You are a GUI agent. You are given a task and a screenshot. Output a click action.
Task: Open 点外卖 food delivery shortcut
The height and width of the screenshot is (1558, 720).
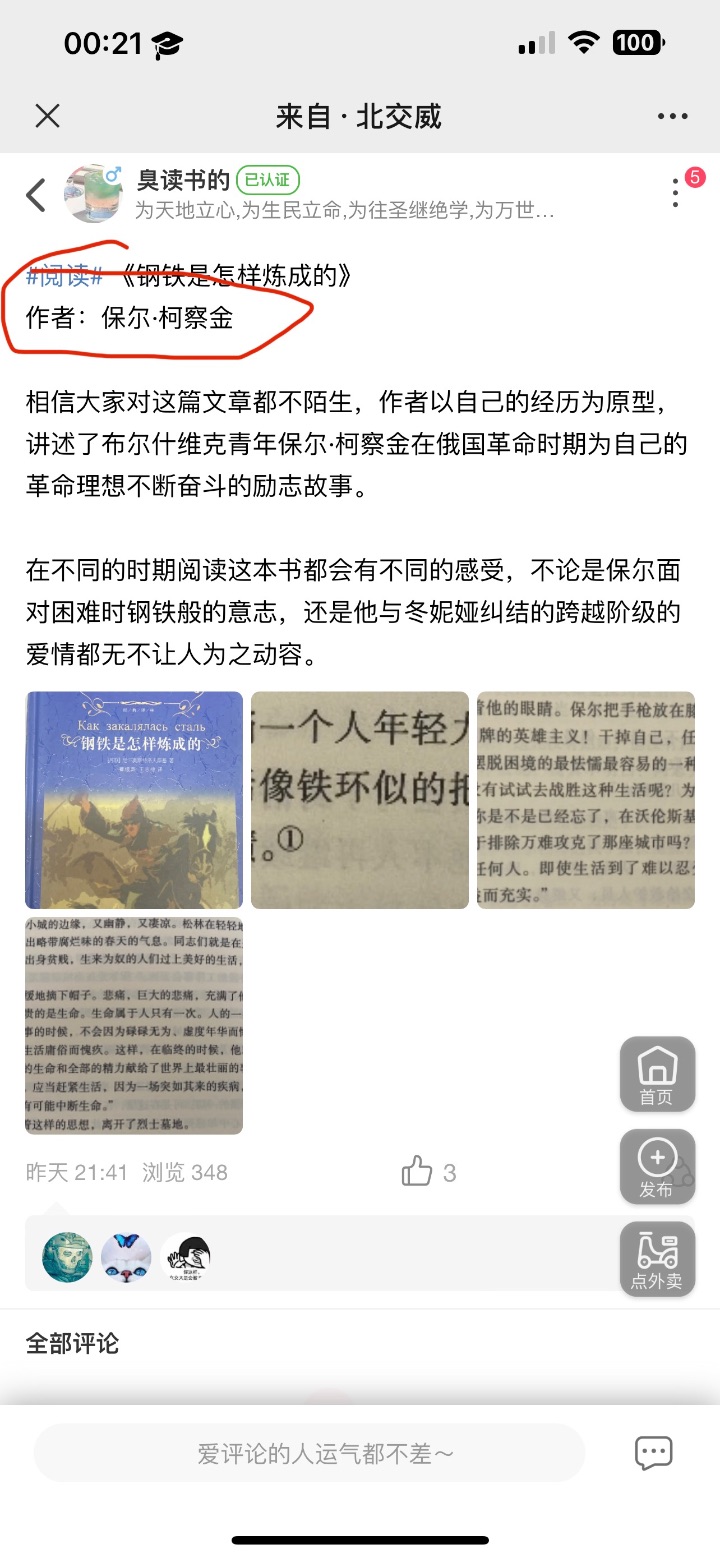pos(657,1259)
